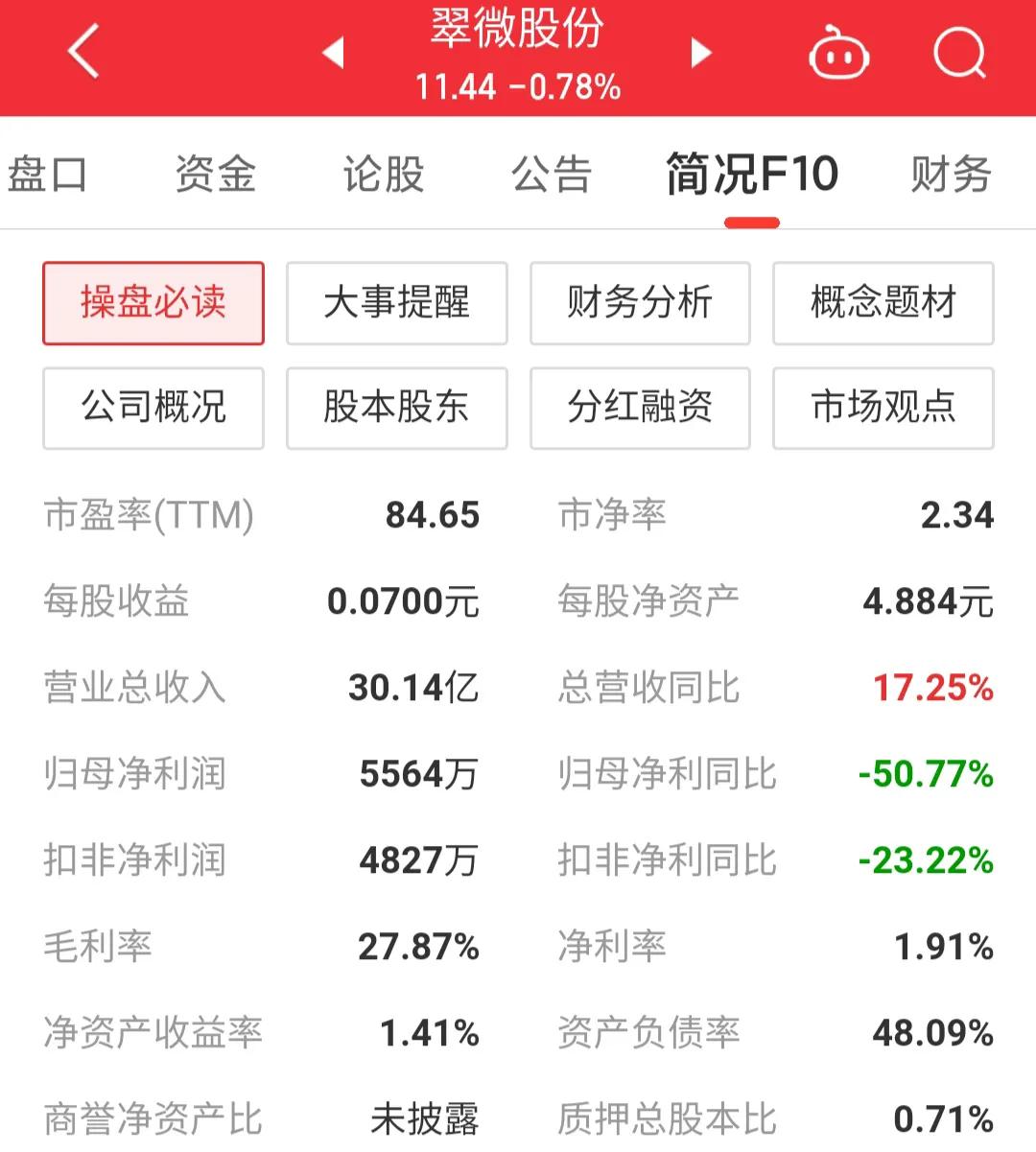Open 公司概况 overview
Screen dimensions: 1036x1152
click(x=153, y=408)
